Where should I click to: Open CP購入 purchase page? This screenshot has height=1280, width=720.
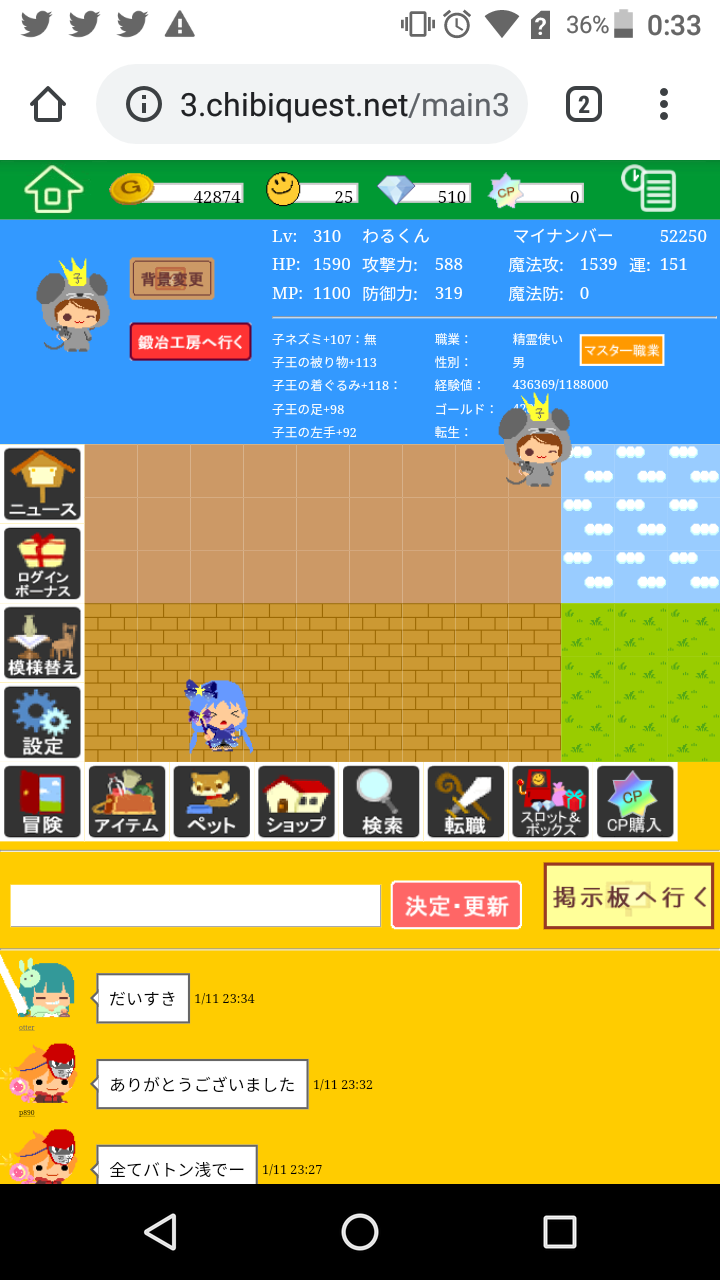point(635,801)
